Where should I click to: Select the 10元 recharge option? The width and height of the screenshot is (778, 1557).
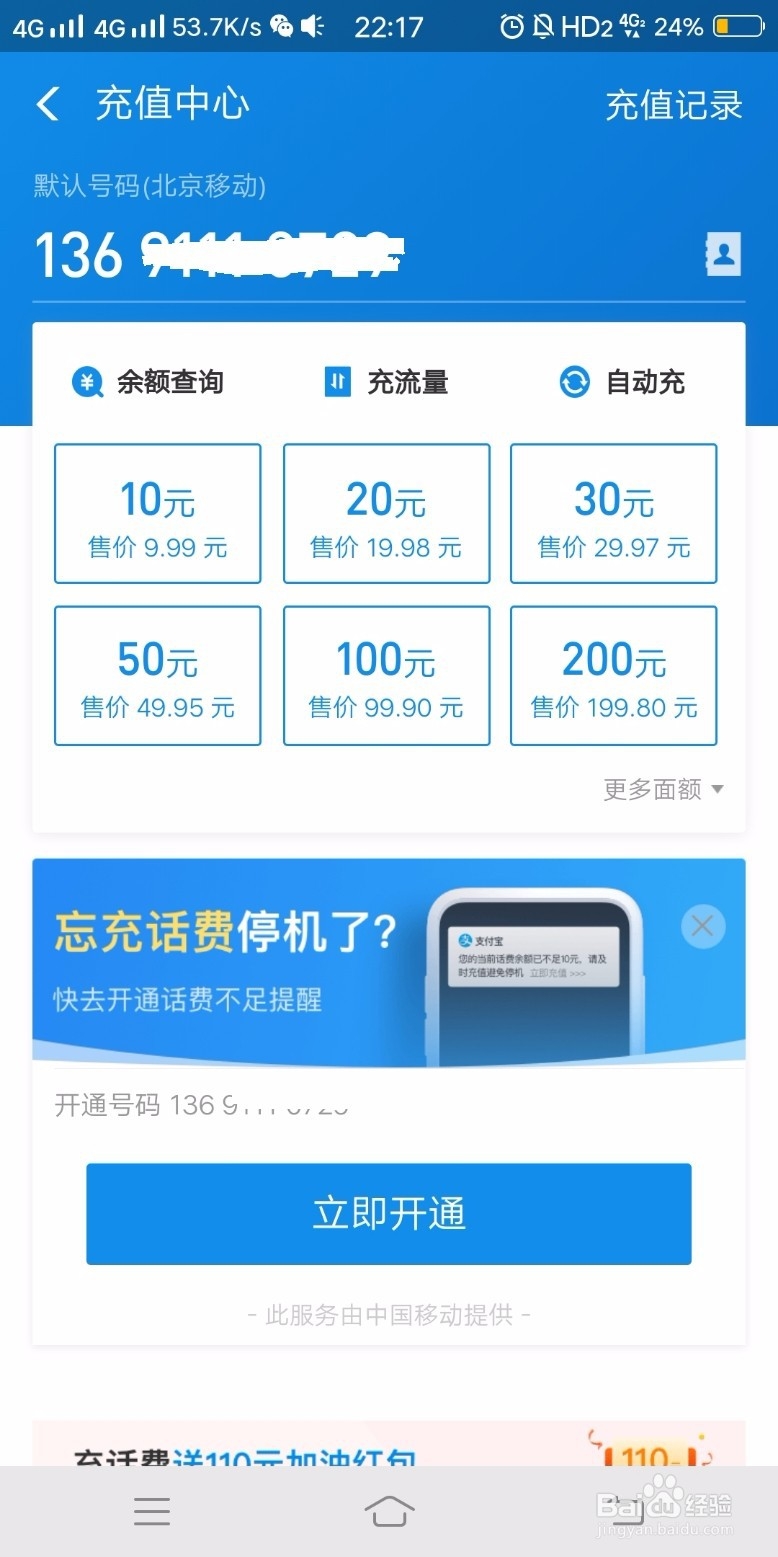157,513
